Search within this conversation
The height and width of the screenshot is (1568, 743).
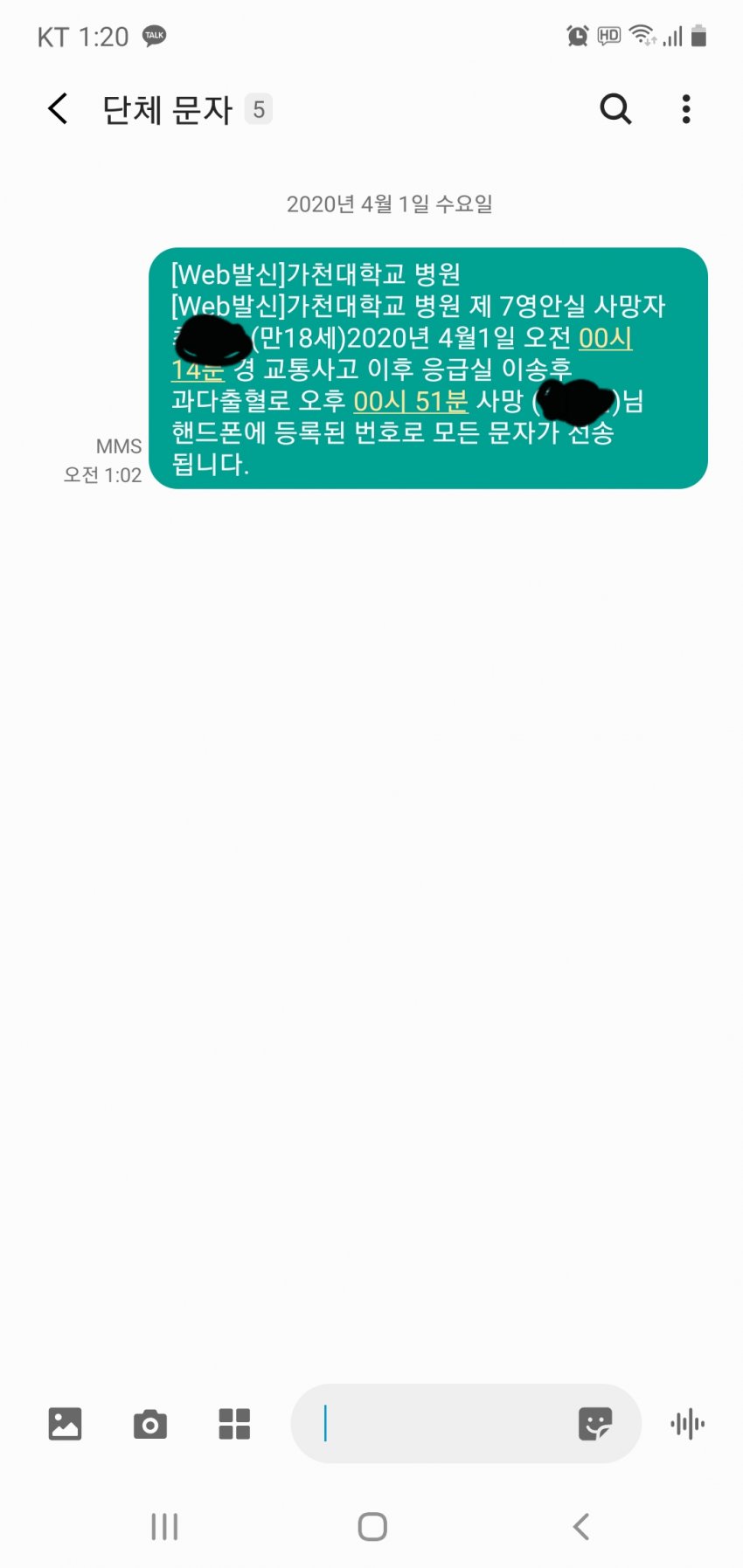(x=615, y=109)
